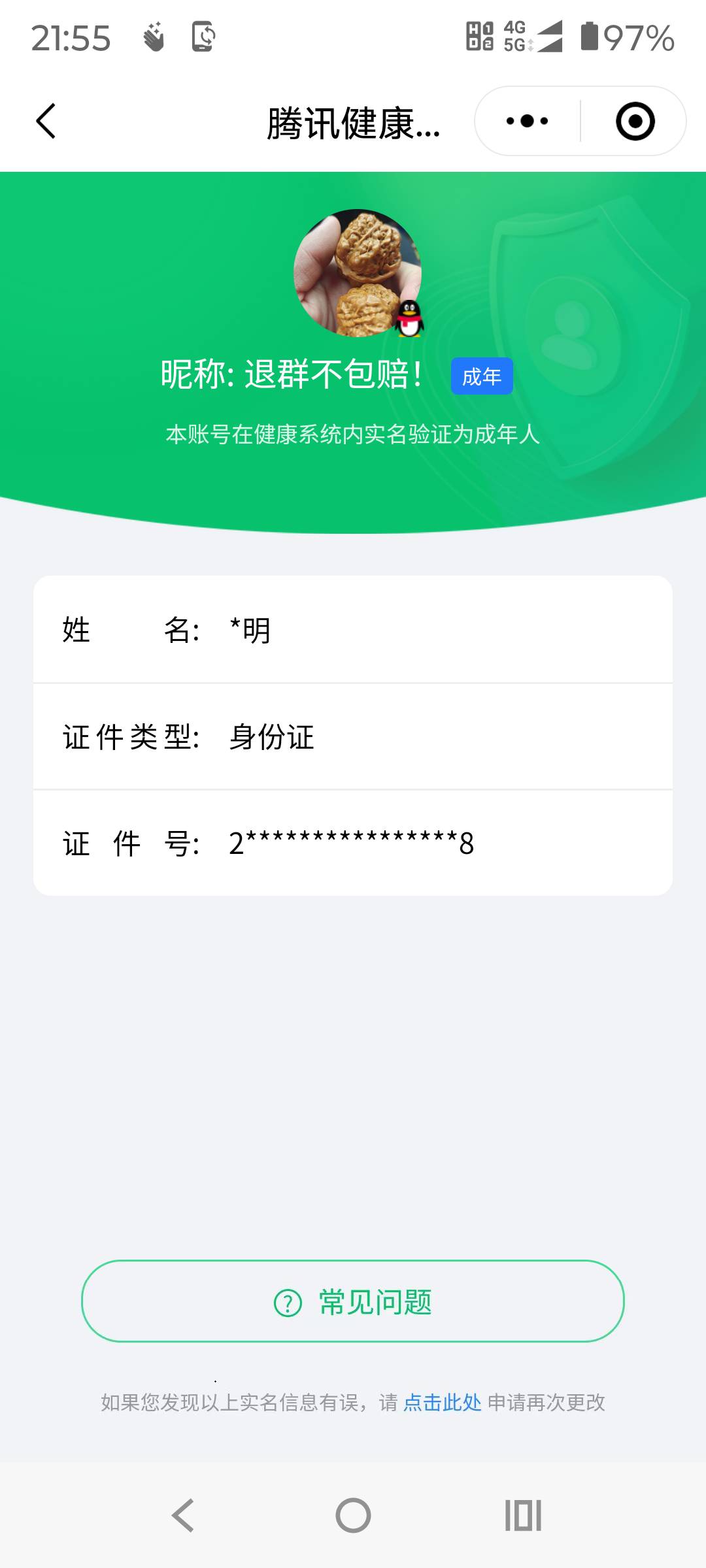706x1568 pixels.
Task: Tap the blue 成年 adult verification badge
Action: pos(483,376)
